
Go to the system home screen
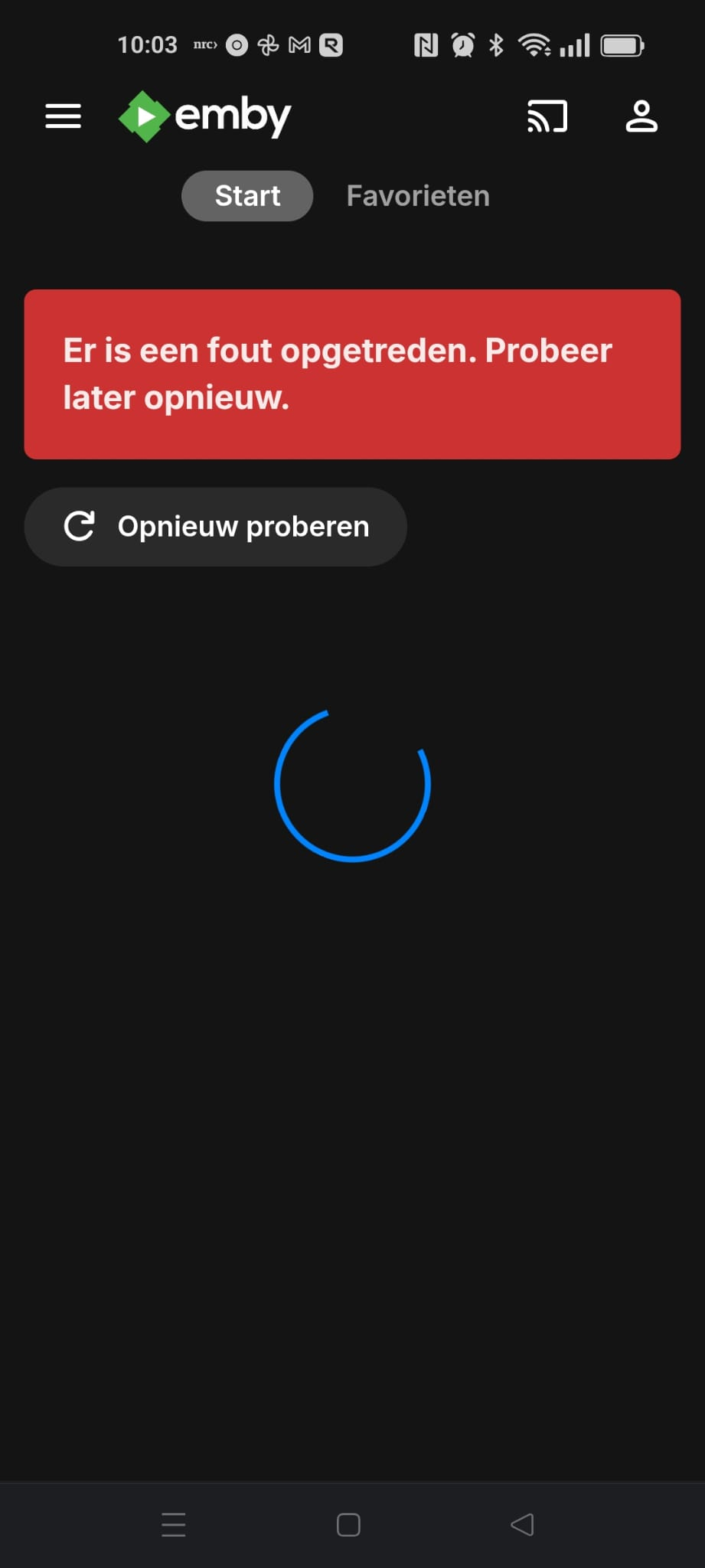[x=348, y=1524]
